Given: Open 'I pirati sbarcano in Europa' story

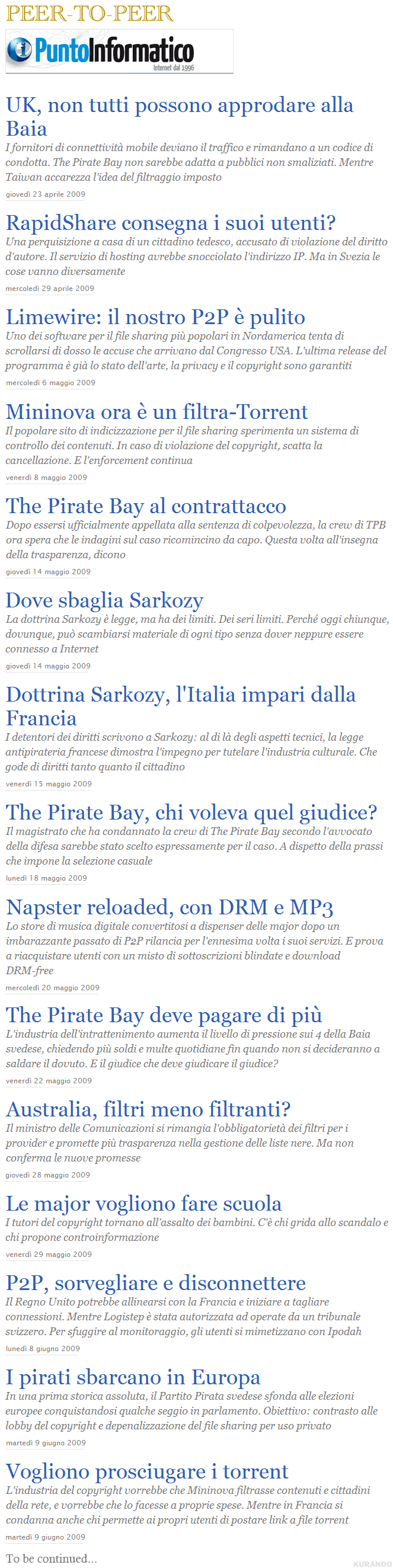Looking at the screenshot, I should [x=133, y=1378].
